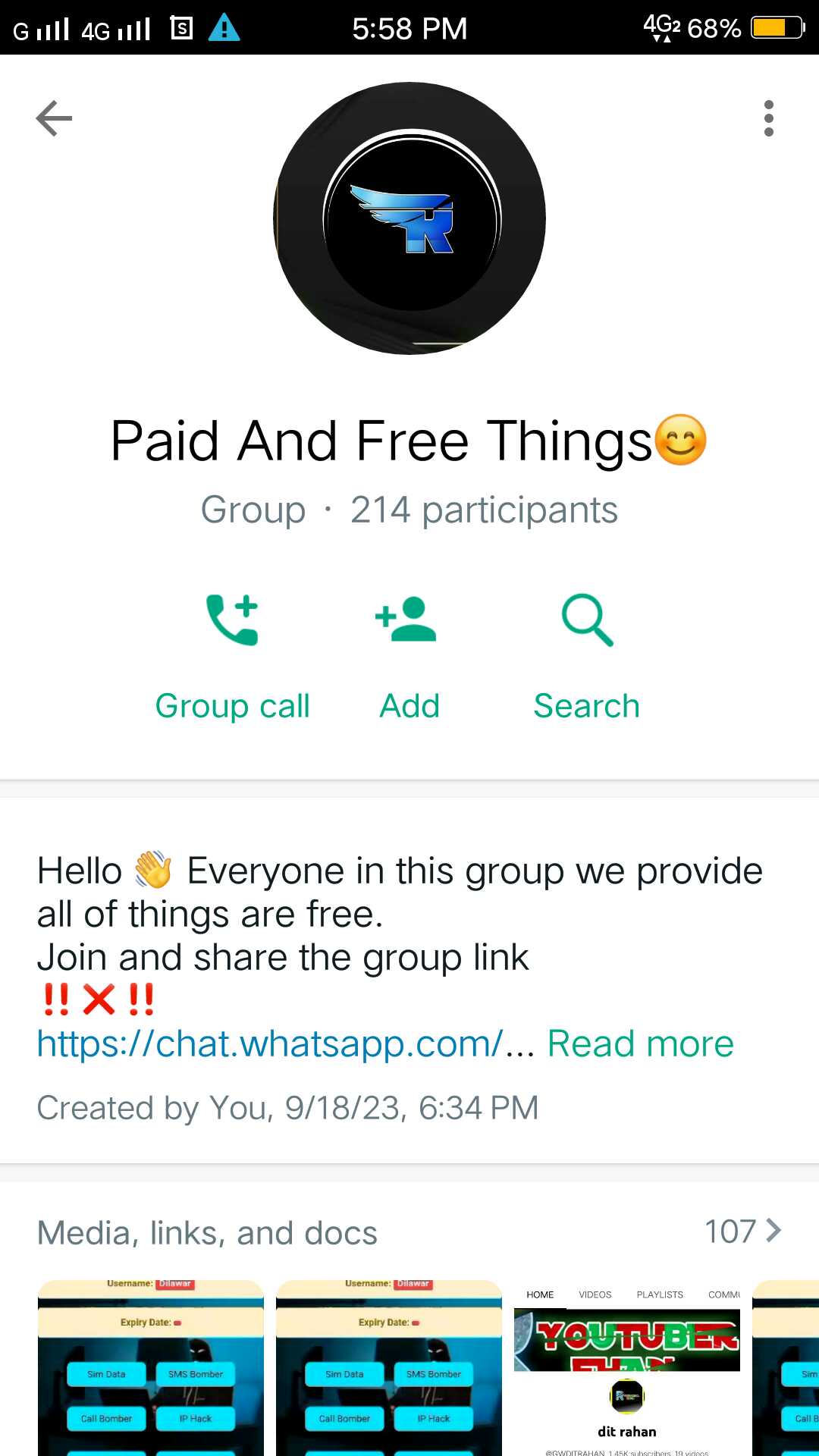This screenshot has width=819, height=1456.
Task: Expand description with Read more
Action: 641,1043
